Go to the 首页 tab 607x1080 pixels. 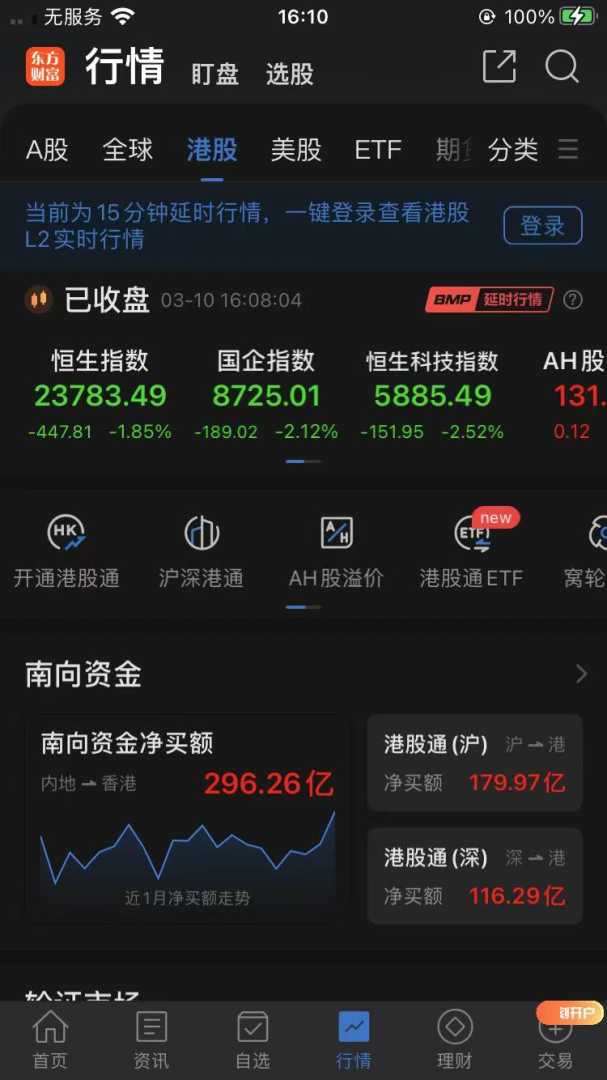[x=50, y=1039]
